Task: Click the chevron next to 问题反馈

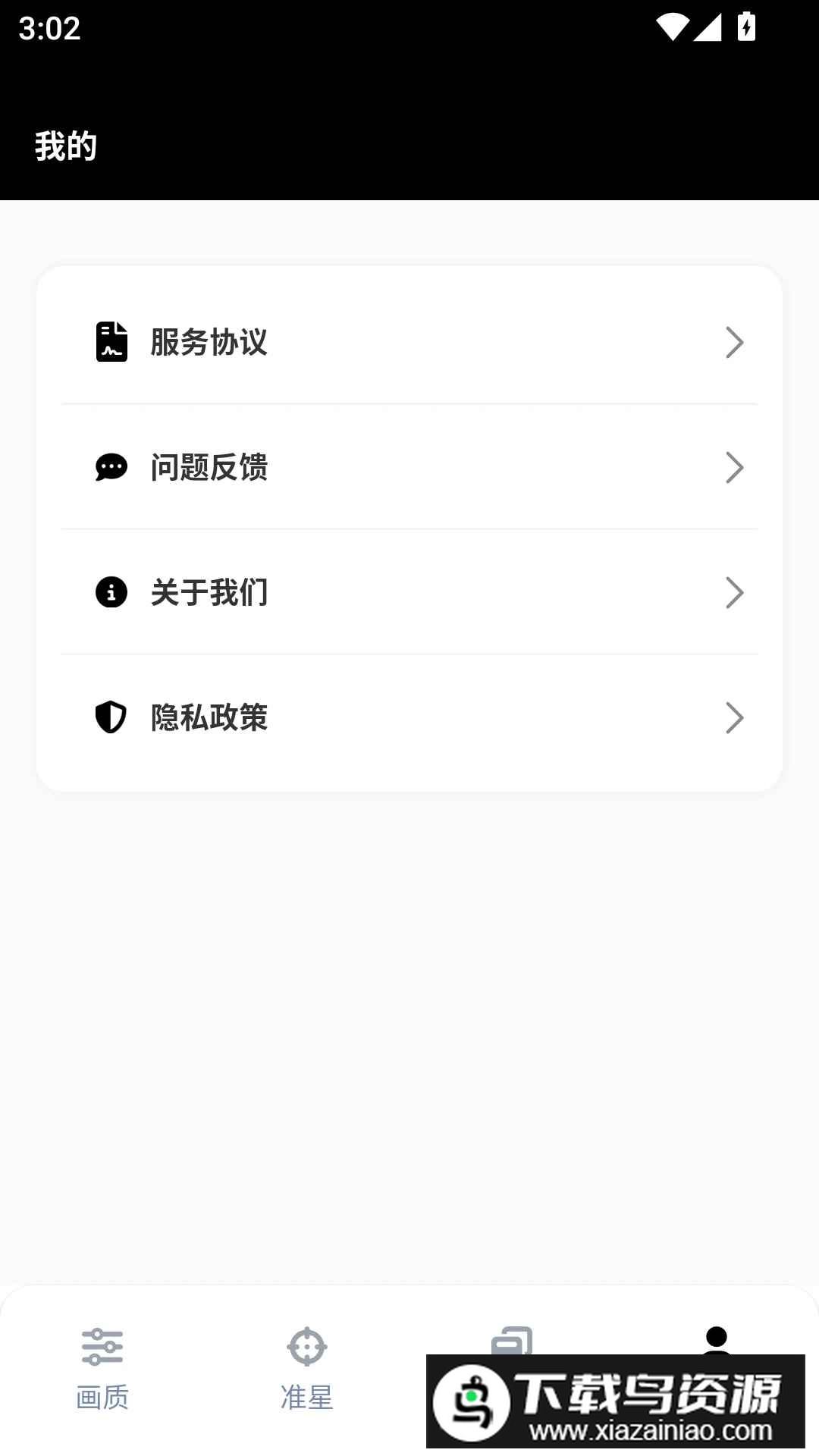Action: [x=733, y=467]
